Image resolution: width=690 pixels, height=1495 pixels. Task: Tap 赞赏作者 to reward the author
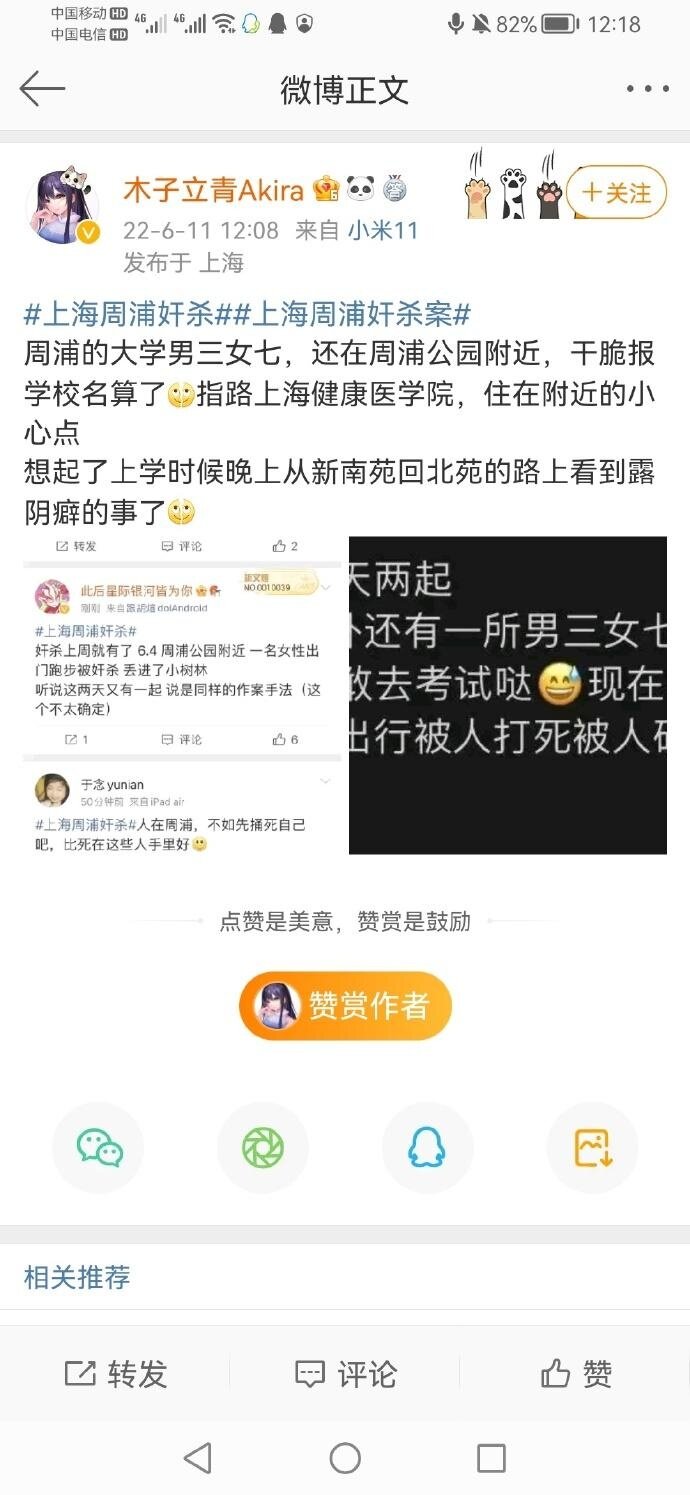pyautogui.click(x=345, y=1006)
